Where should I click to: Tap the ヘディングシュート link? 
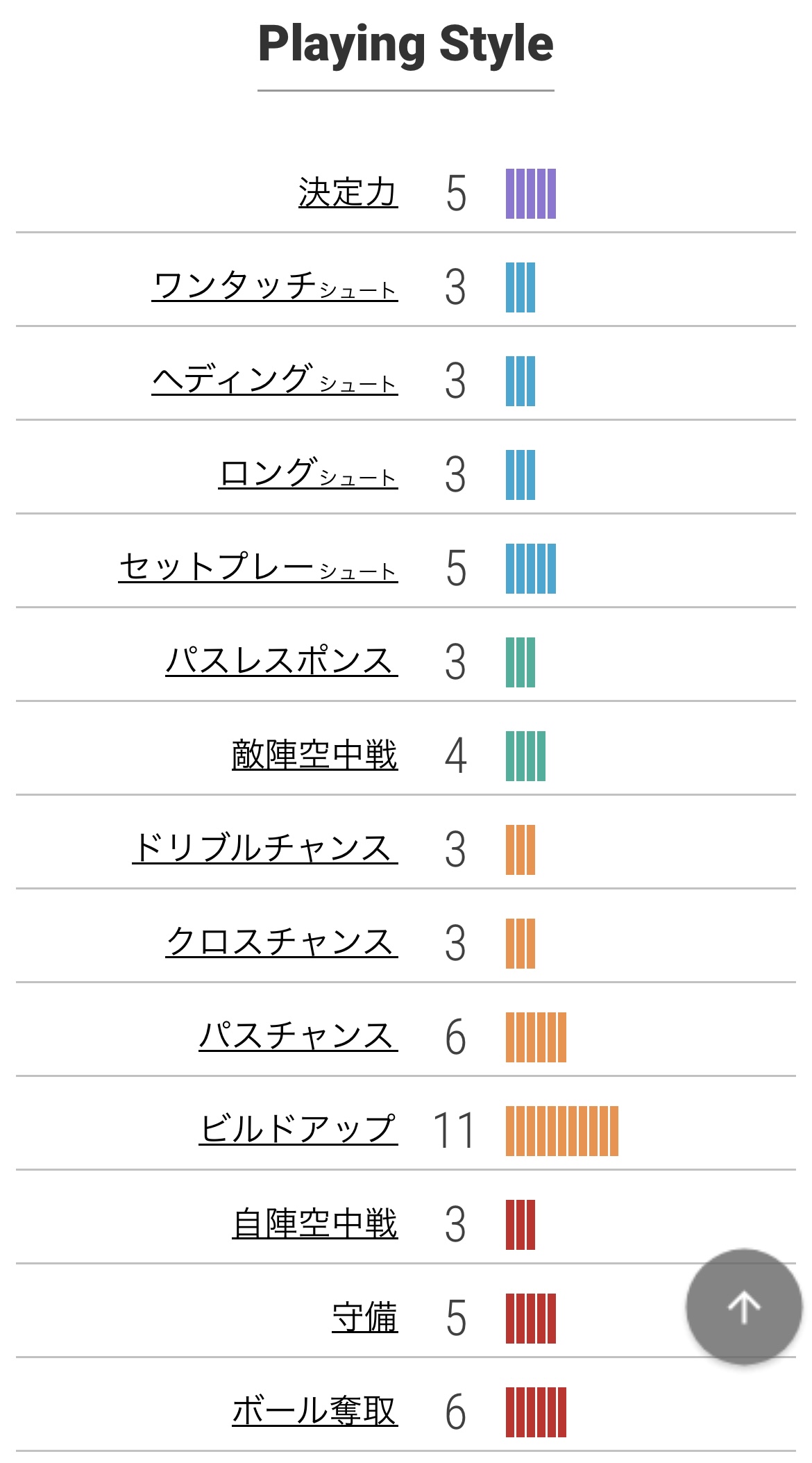(x=275, y=380)
